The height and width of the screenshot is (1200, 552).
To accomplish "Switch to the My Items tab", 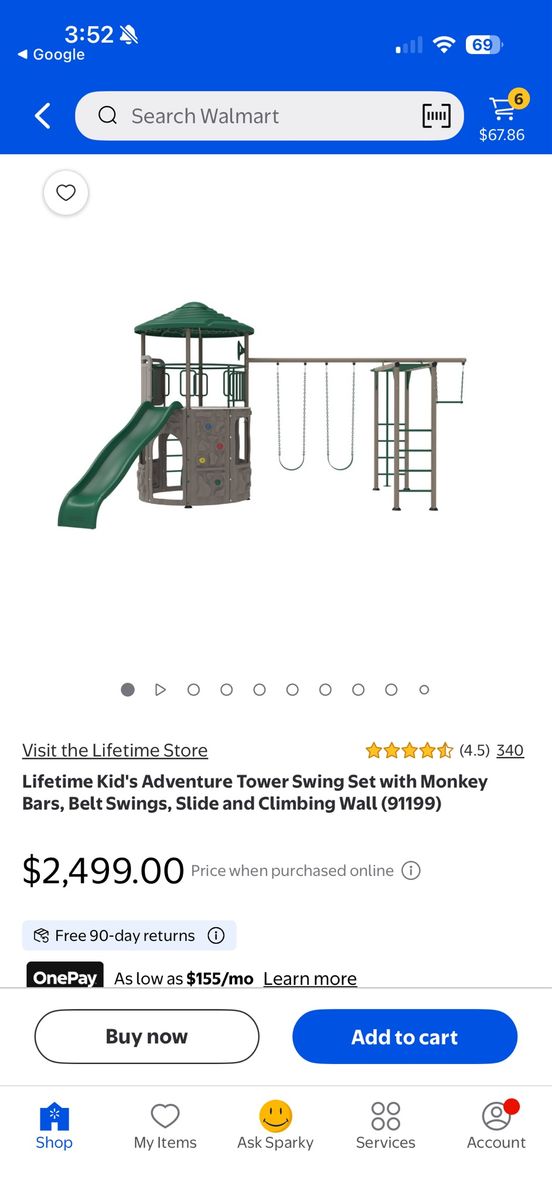I will click(165, 1126).
